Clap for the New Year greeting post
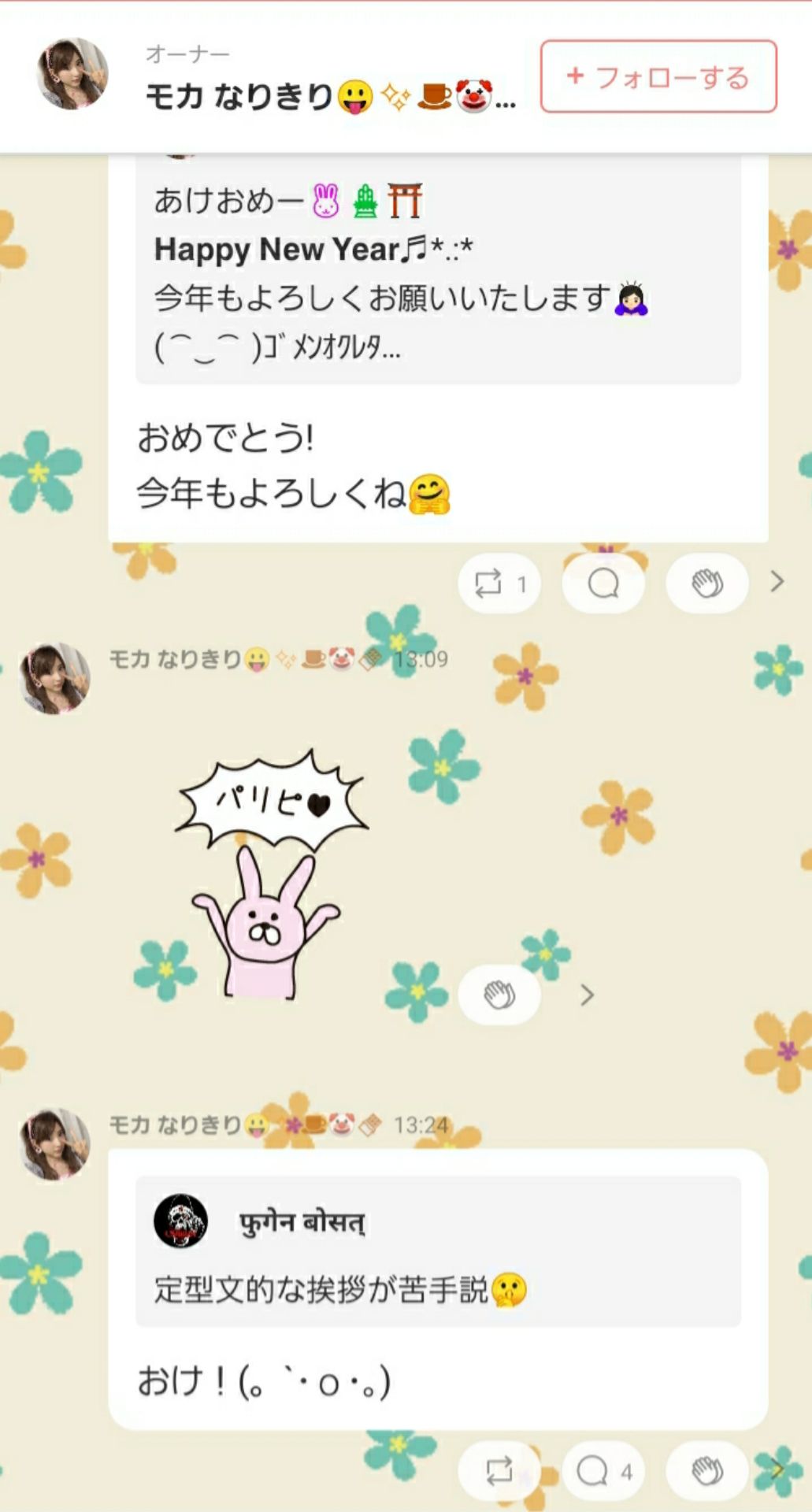Screen dimensions: 812x1512 pos(706,583)
